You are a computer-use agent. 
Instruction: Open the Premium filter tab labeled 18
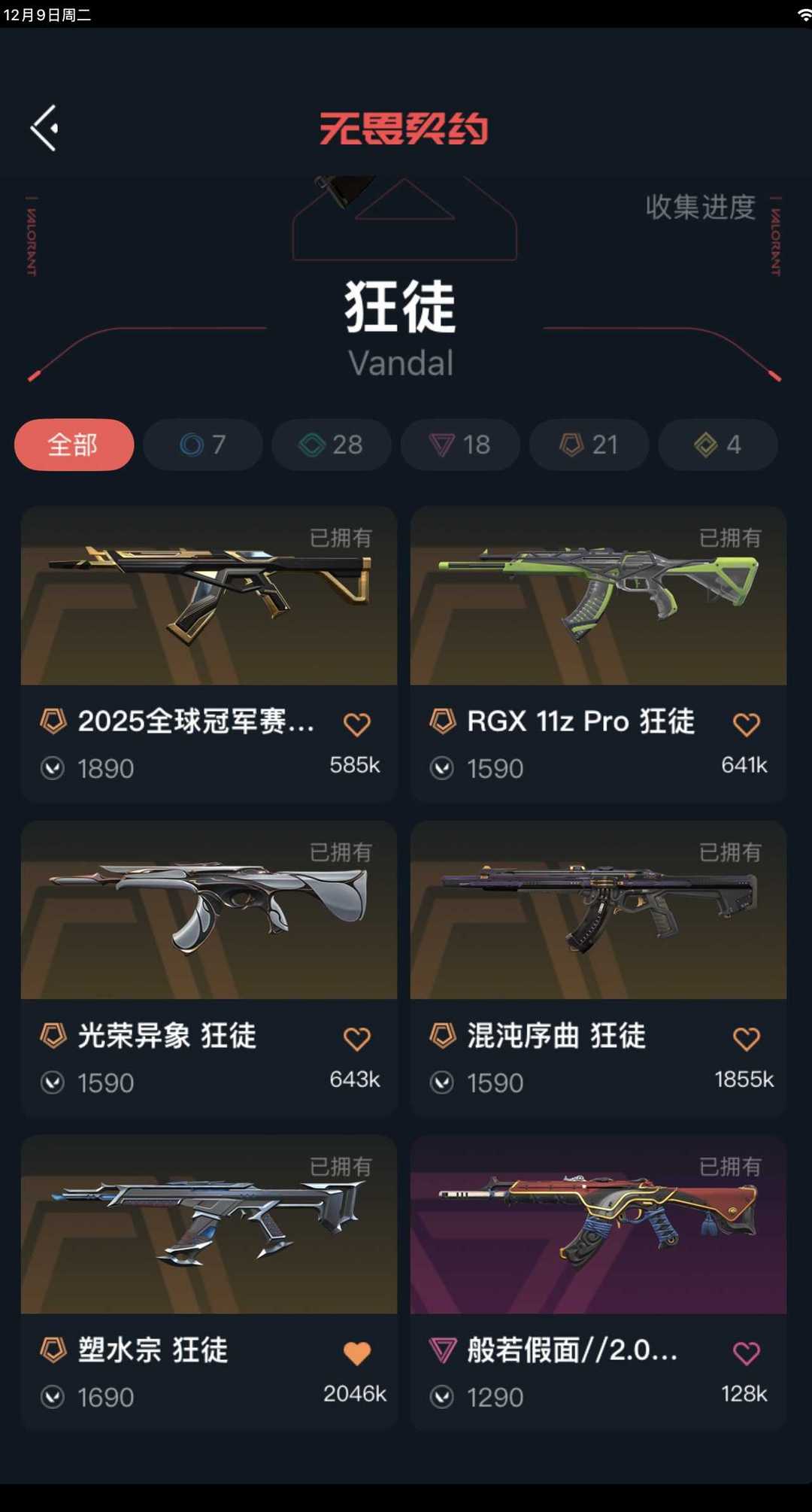[459, 445]
